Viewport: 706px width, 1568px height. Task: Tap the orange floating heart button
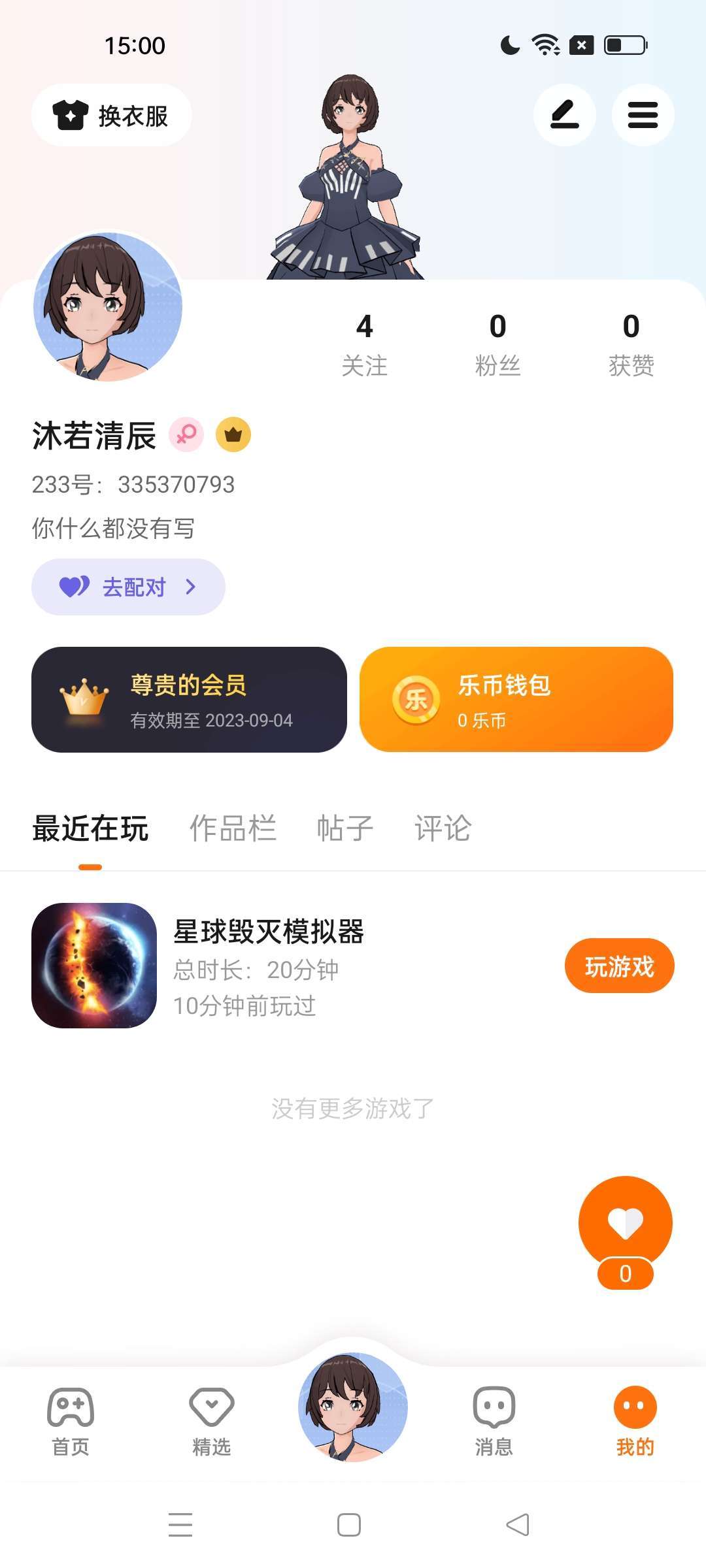point(625,1222)
